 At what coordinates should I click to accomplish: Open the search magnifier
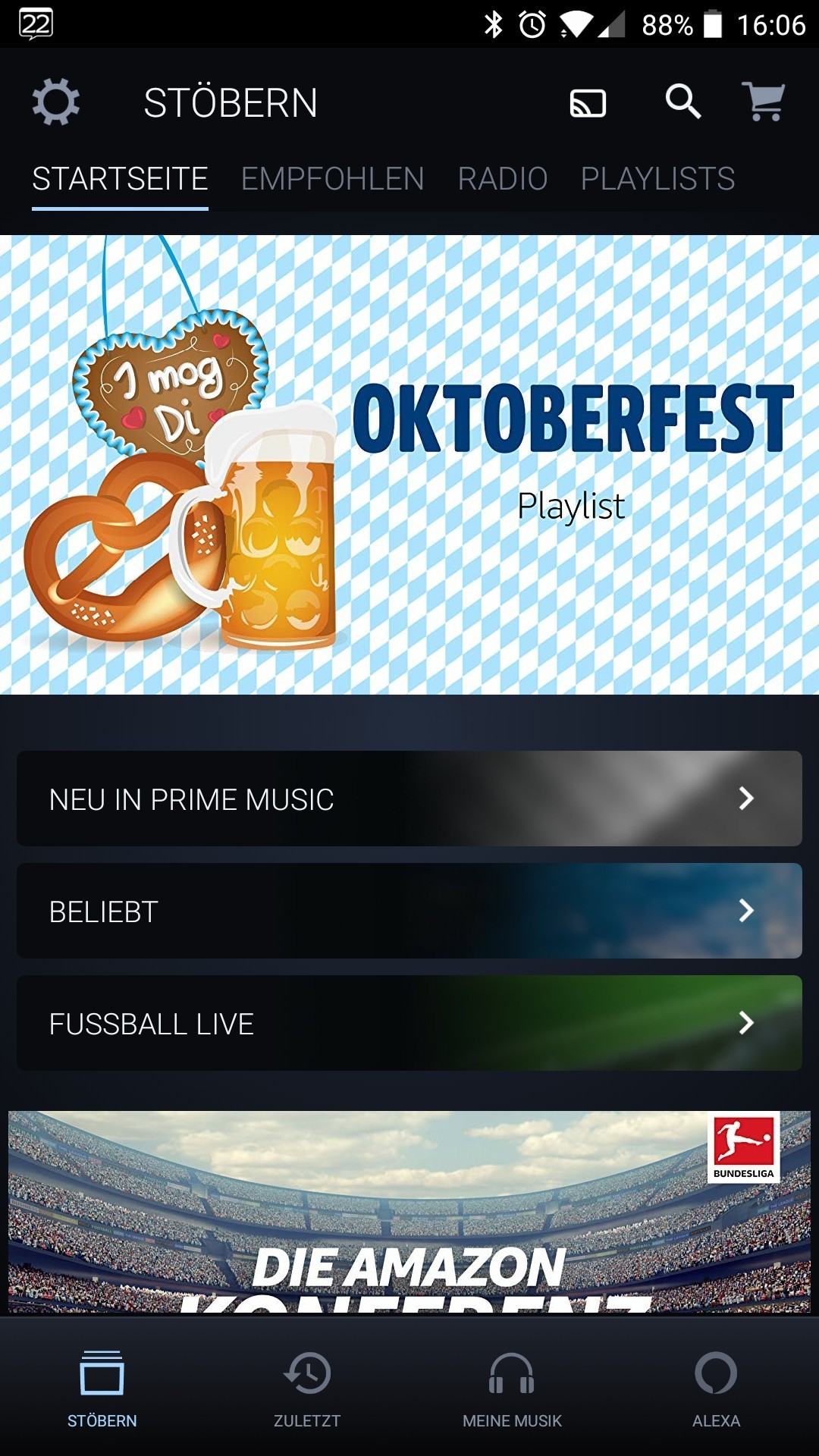(682, 102)
